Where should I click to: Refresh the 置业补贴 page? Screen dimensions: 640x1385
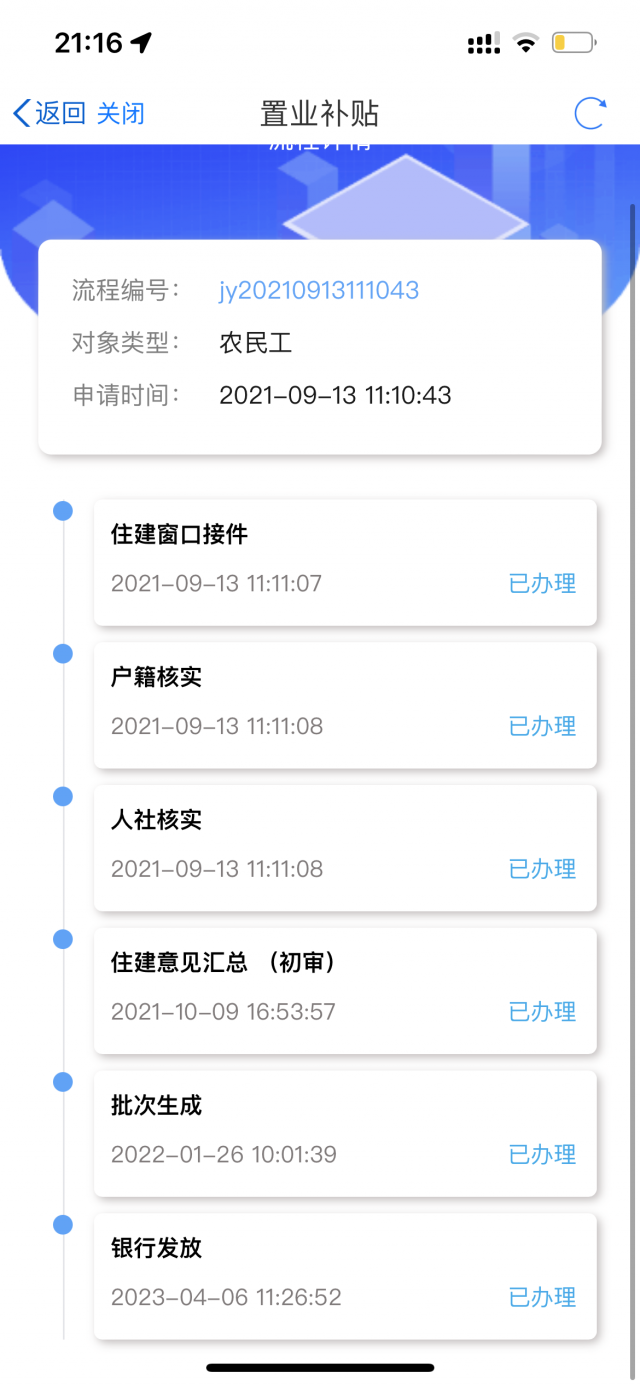point(590,113)
